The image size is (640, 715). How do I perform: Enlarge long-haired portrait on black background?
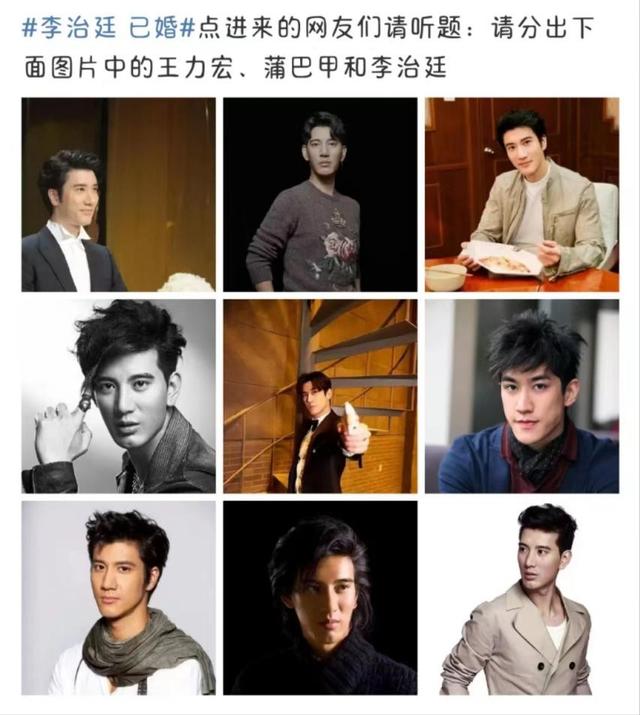(320, 598)
